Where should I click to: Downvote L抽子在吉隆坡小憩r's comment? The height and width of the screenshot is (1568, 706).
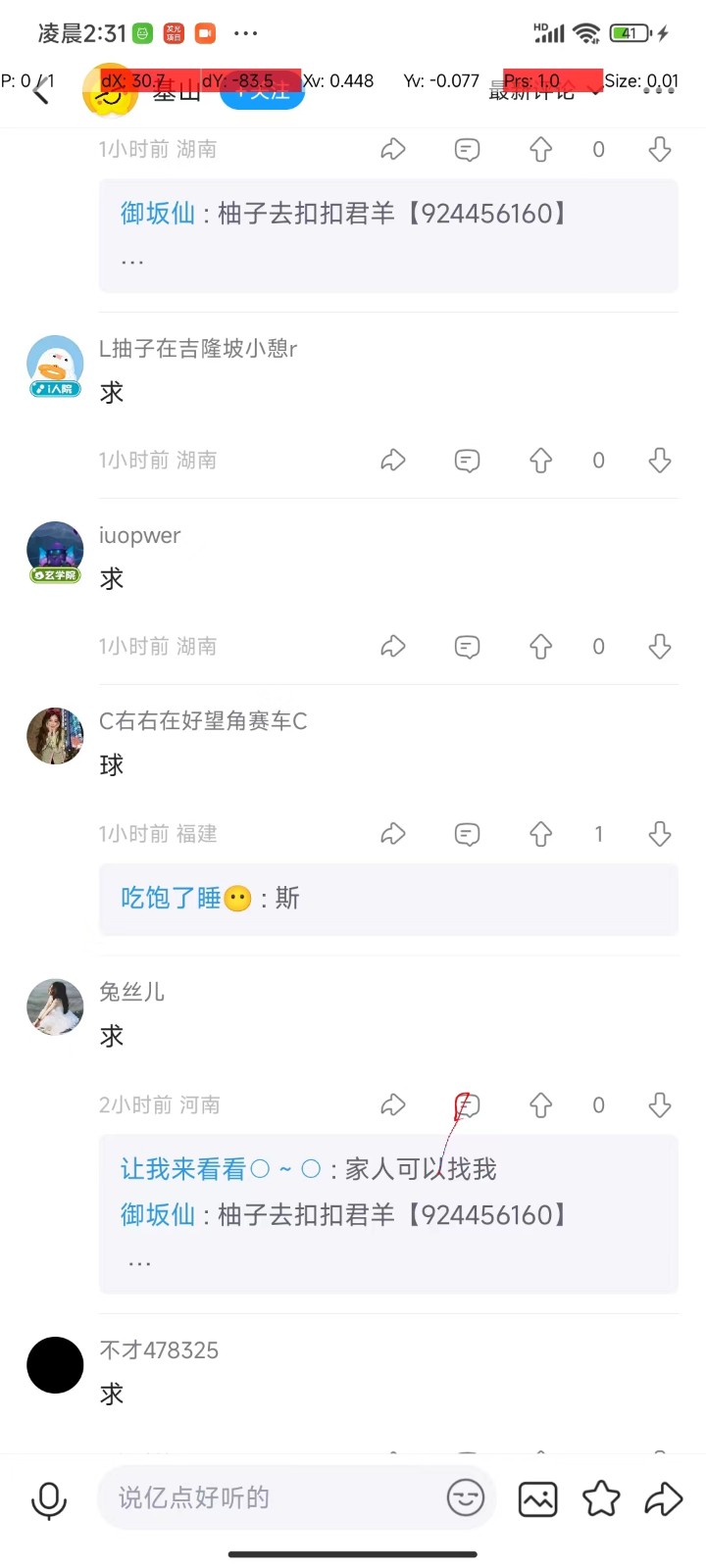[x=660, y=460]
